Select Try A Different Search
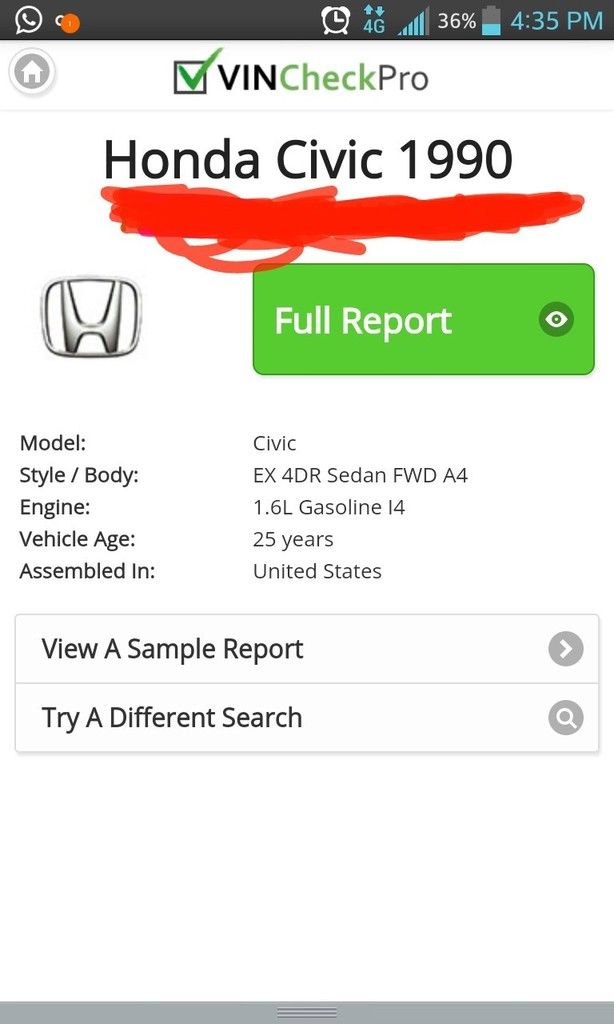Viewport: 614px width, 1024px height. coord(306,718)
